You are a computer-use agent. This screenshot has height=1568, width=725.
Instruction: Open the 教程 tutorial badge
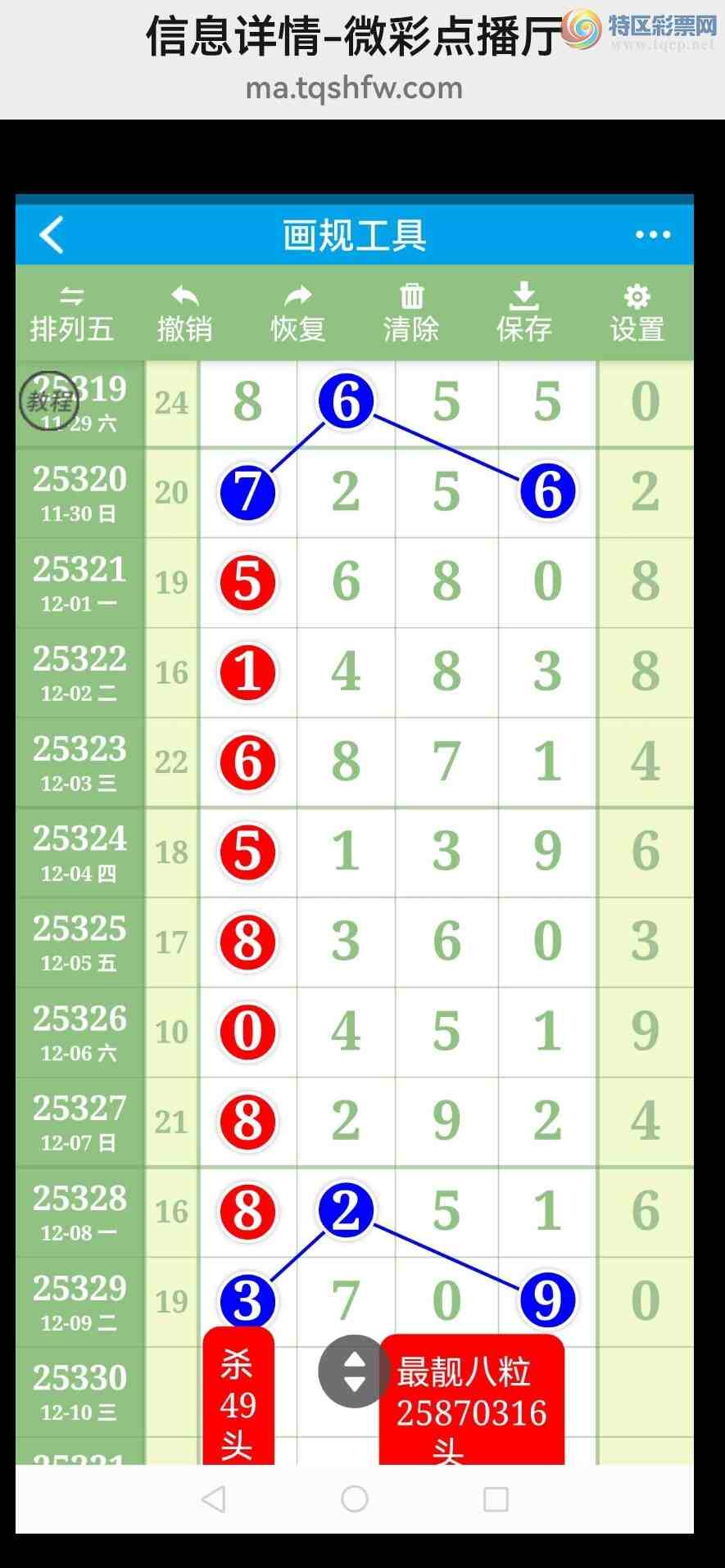[x=49, y=401]
